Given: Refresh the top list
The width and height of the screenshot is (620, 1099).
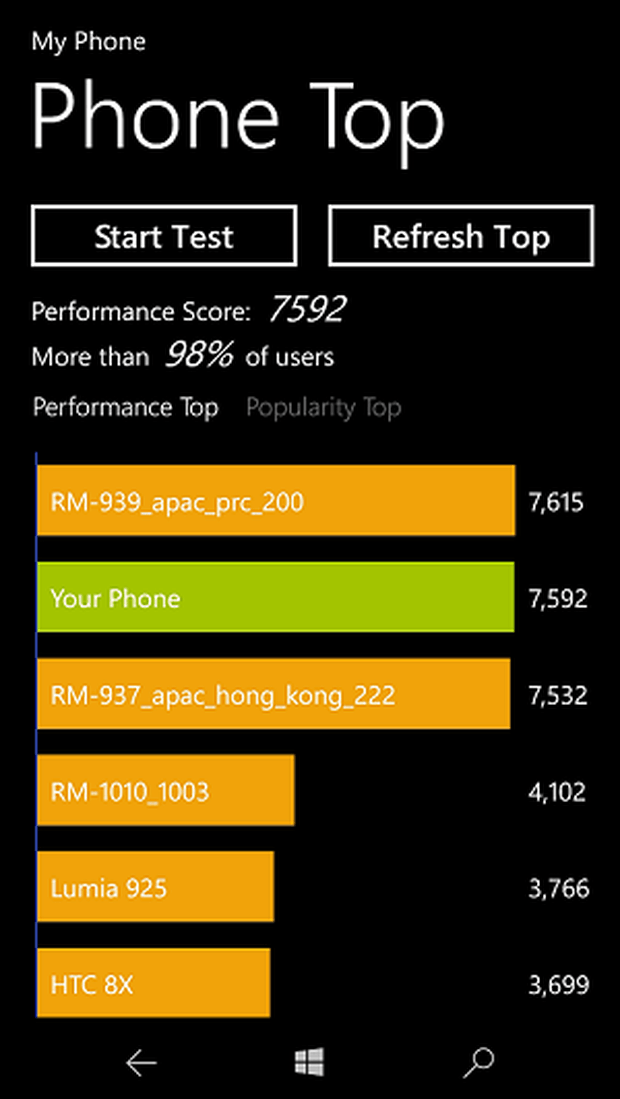Looking at the screenshot, I should pos(461,236).
